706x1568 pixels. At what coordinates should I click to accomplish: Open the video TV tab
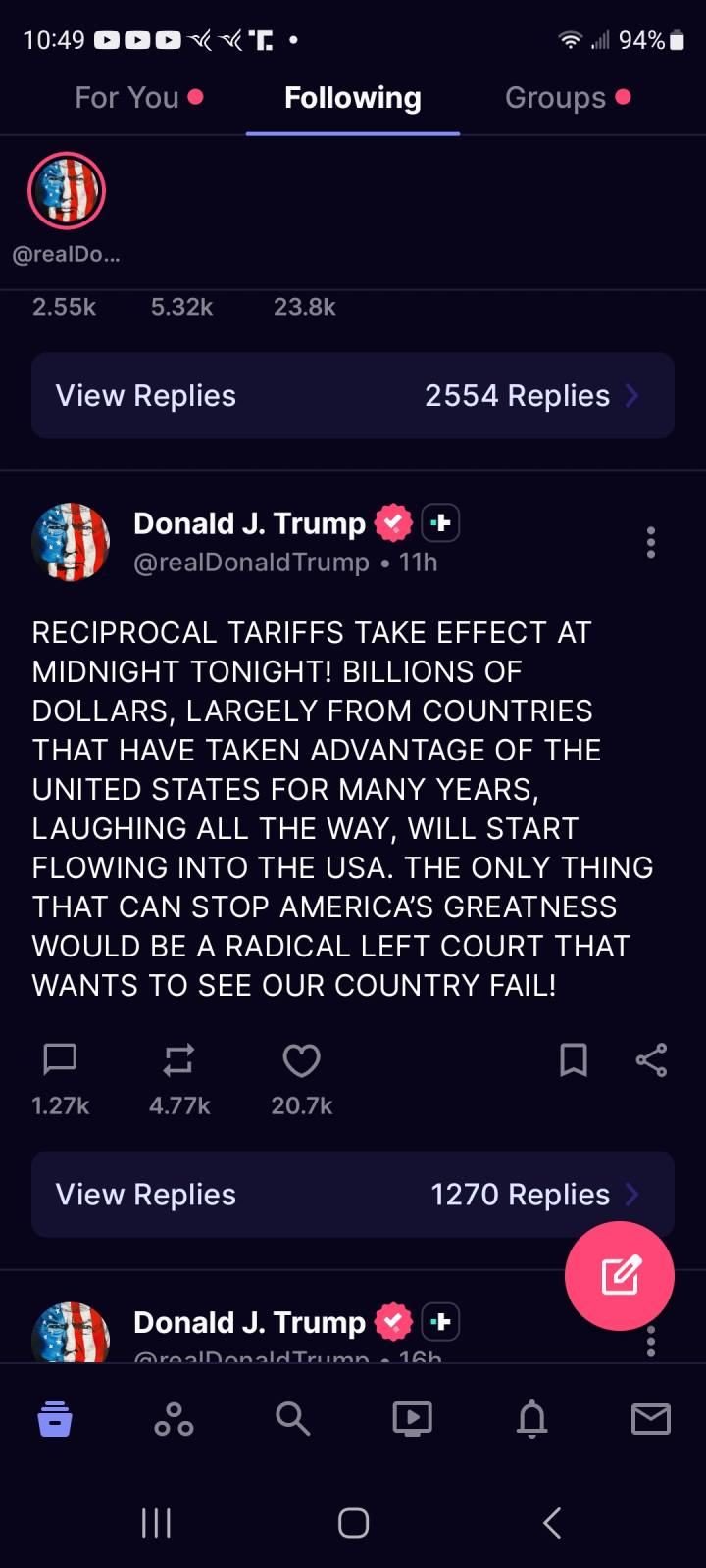(412, 1418)
